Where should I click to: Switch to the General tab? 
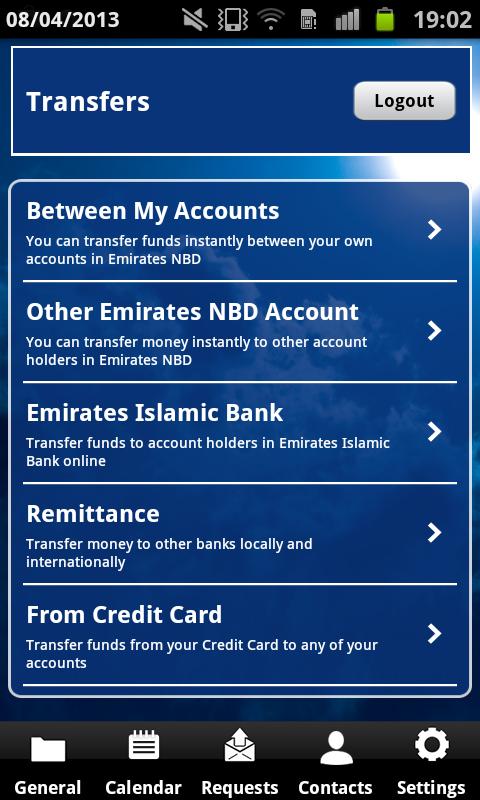click(x=48, y=761)
